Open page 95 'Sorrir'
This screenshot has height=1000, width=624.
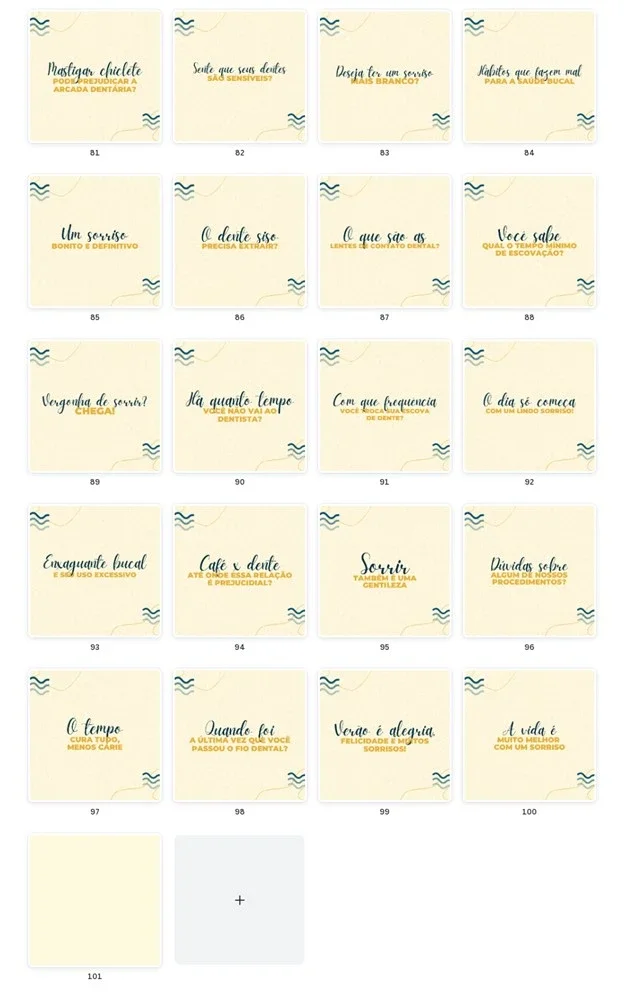(384, 571)
